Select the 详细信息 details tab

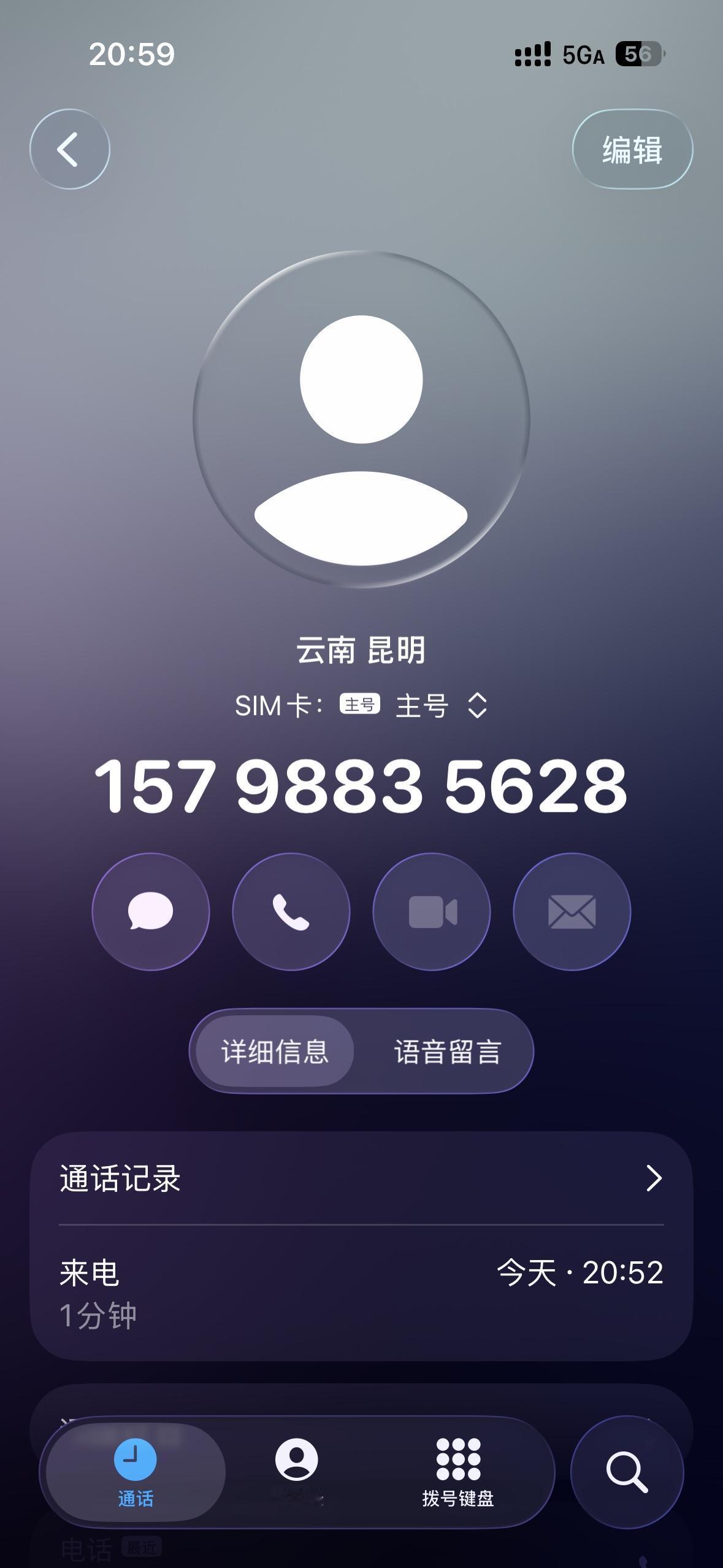[275, 1051]
